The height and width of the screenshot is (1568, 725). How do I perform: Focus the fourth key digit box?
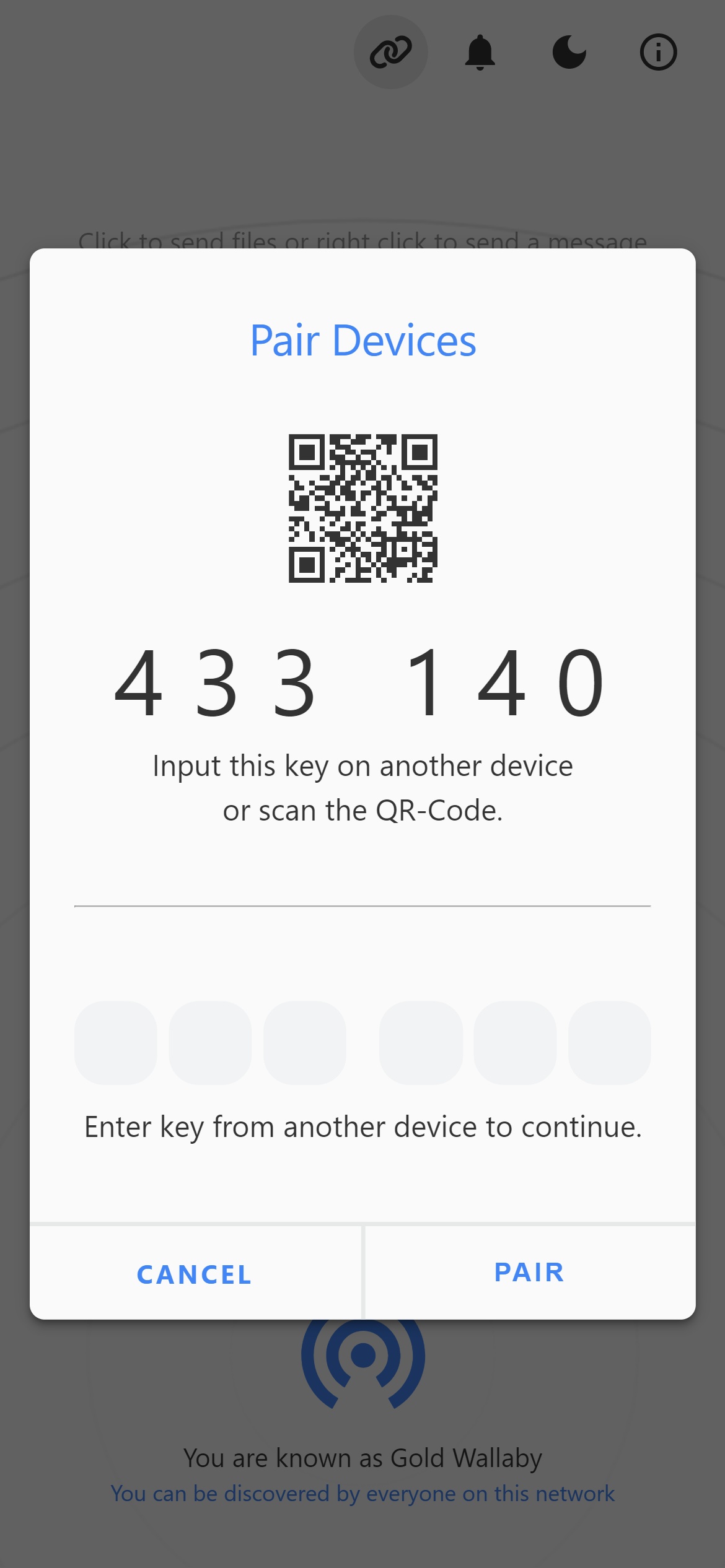[421, 1043]
